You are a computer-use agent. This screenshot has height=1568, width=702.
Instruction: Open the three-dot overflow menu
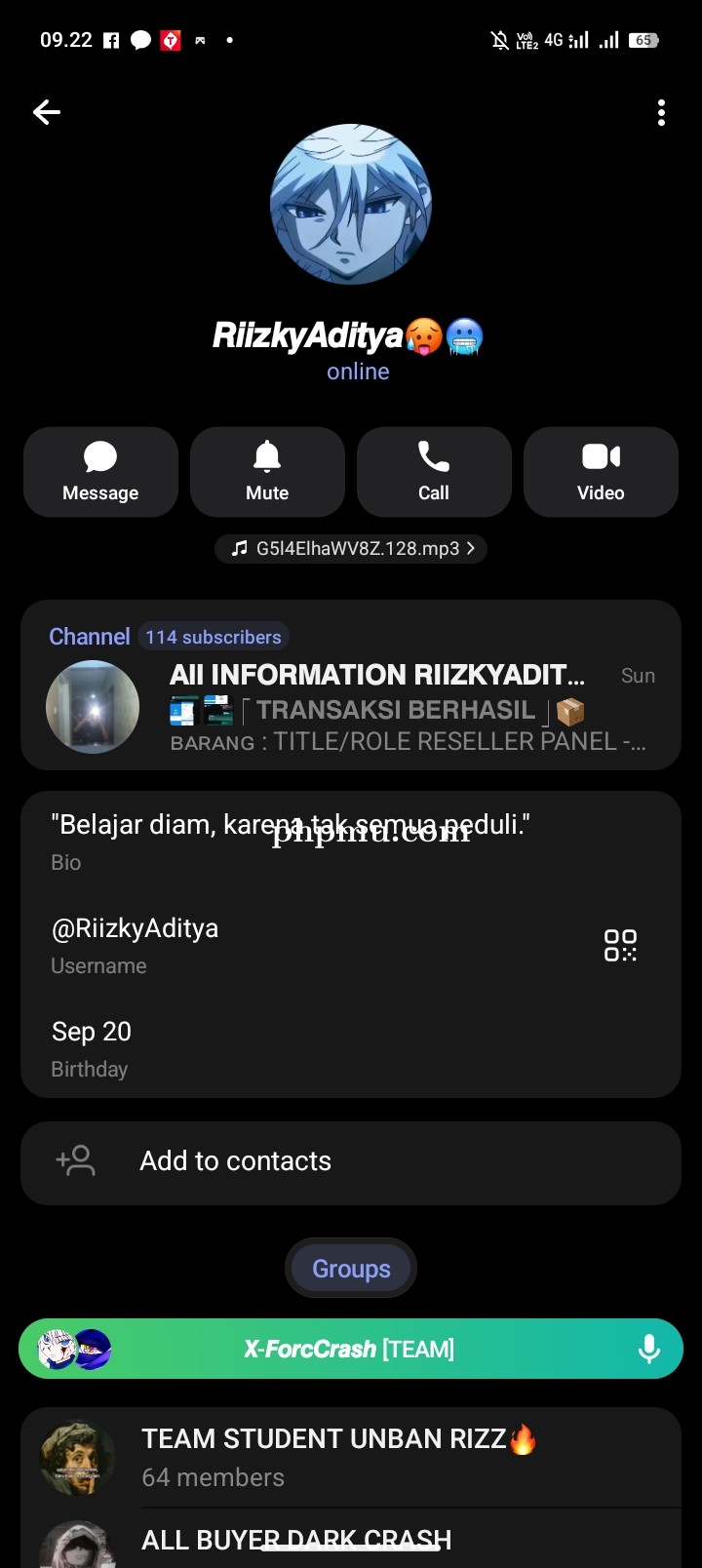(x=662, y=112)
